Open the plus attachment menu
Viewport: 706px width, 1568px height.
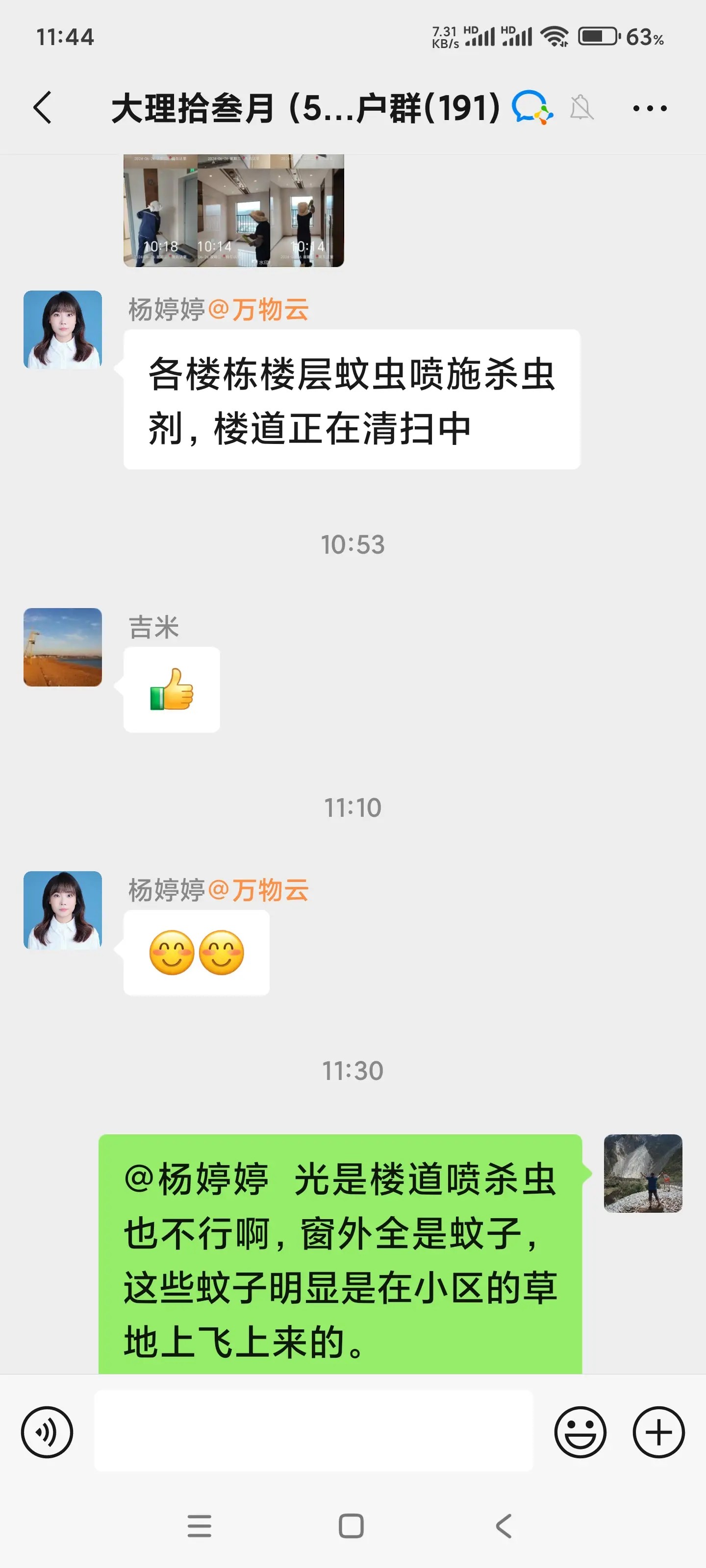(x=658, y=1432)
